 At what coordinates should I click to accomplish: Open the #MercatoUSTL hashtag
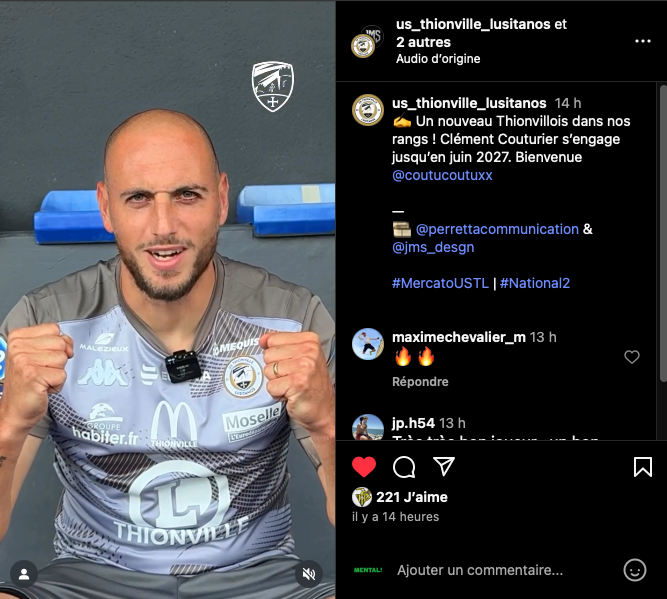coord(440,283)
